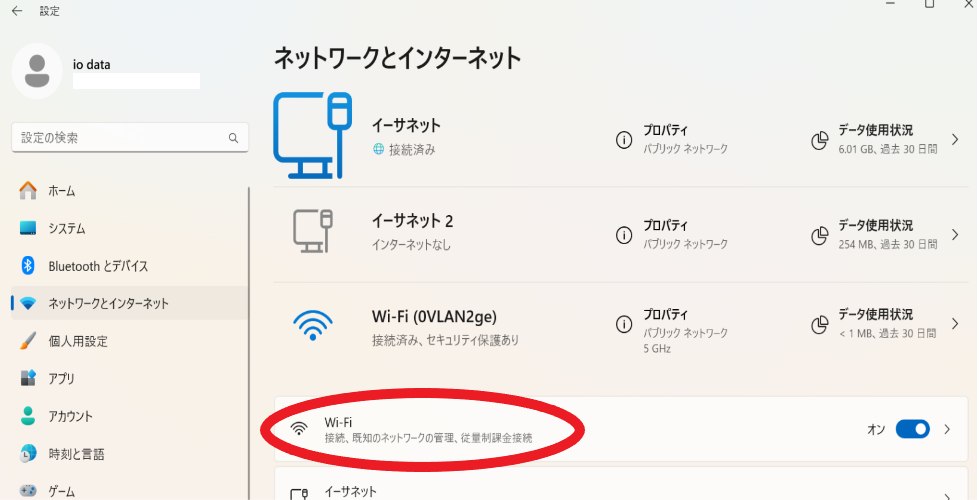Select 時刻と言語 in the sidebar
The image size is (979, 500).
click(76, 454)
